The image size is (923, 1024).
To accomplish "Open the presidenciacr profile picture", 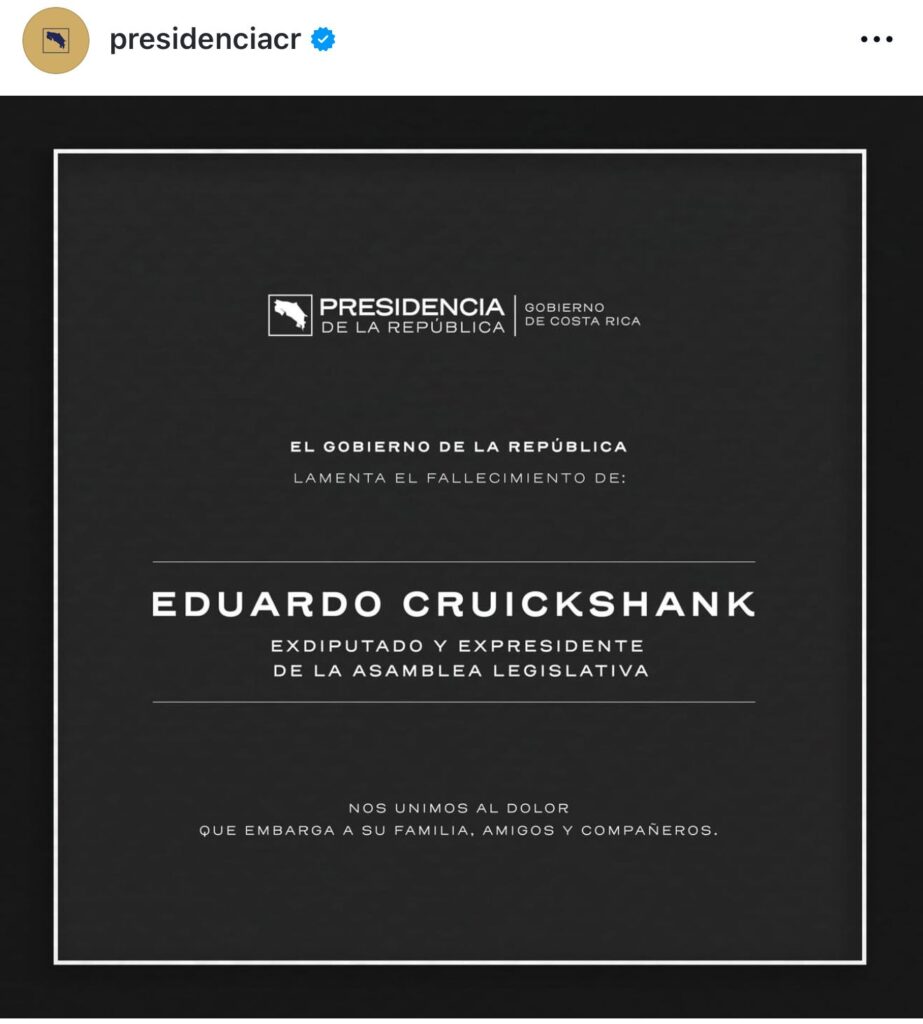I will [x=56, y=40].
